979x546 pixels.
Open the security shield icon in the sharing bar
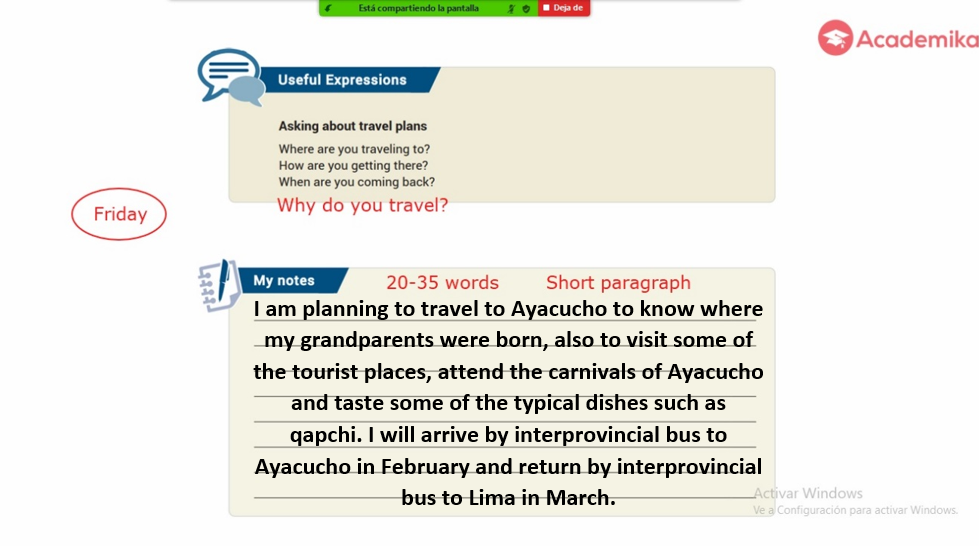tap(526, 8)
